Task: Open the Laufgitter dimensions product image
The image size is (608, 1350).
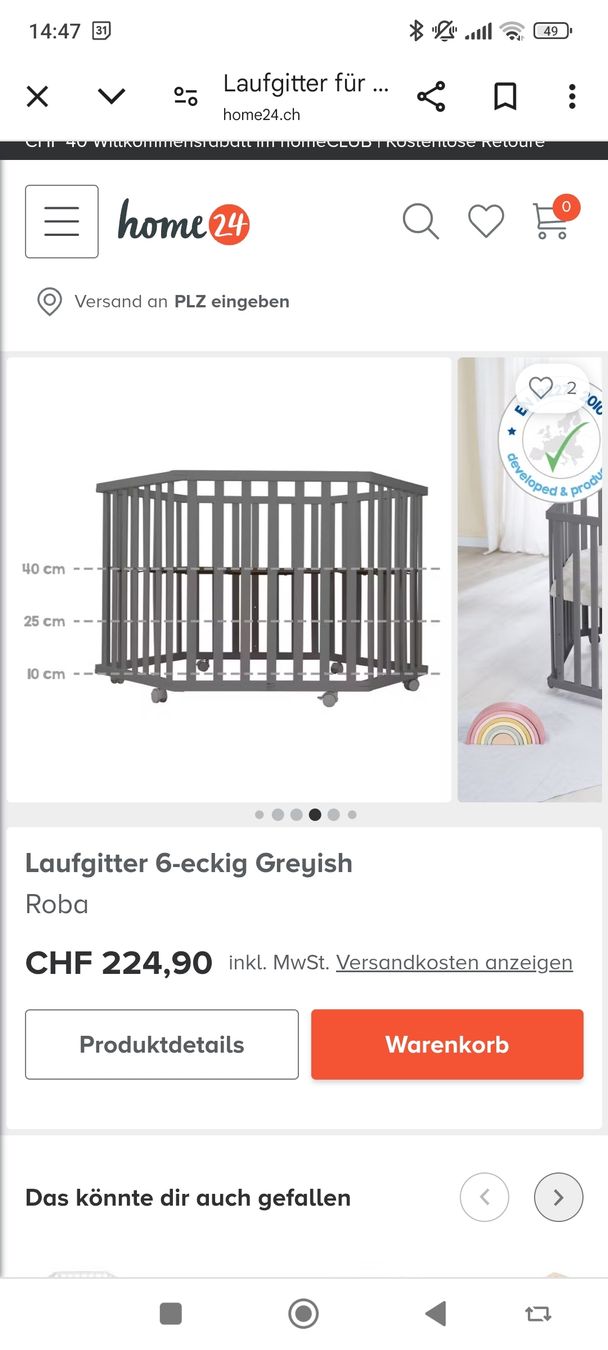Action: (x=230, y=580)
